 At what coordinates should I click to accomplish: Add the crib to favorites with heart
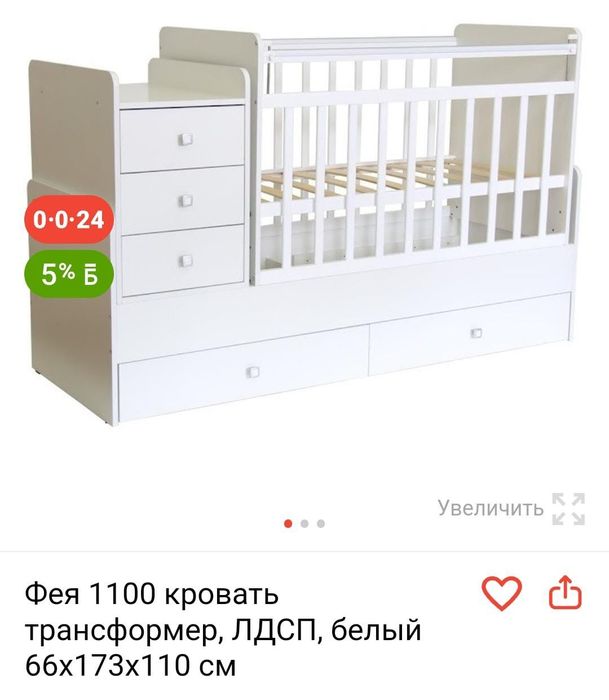click(x=501, y=593)
